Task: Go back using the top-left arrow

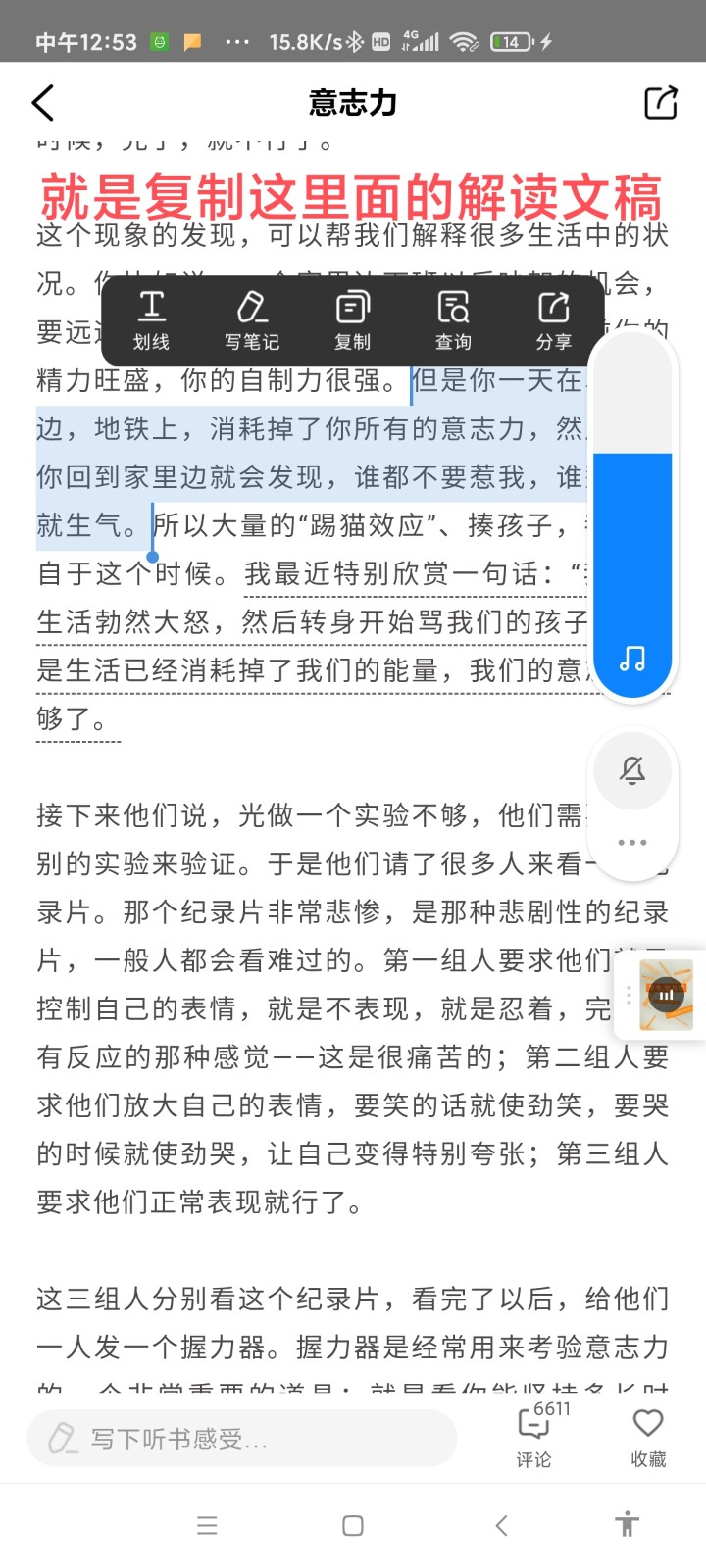Action: (43, 102)
